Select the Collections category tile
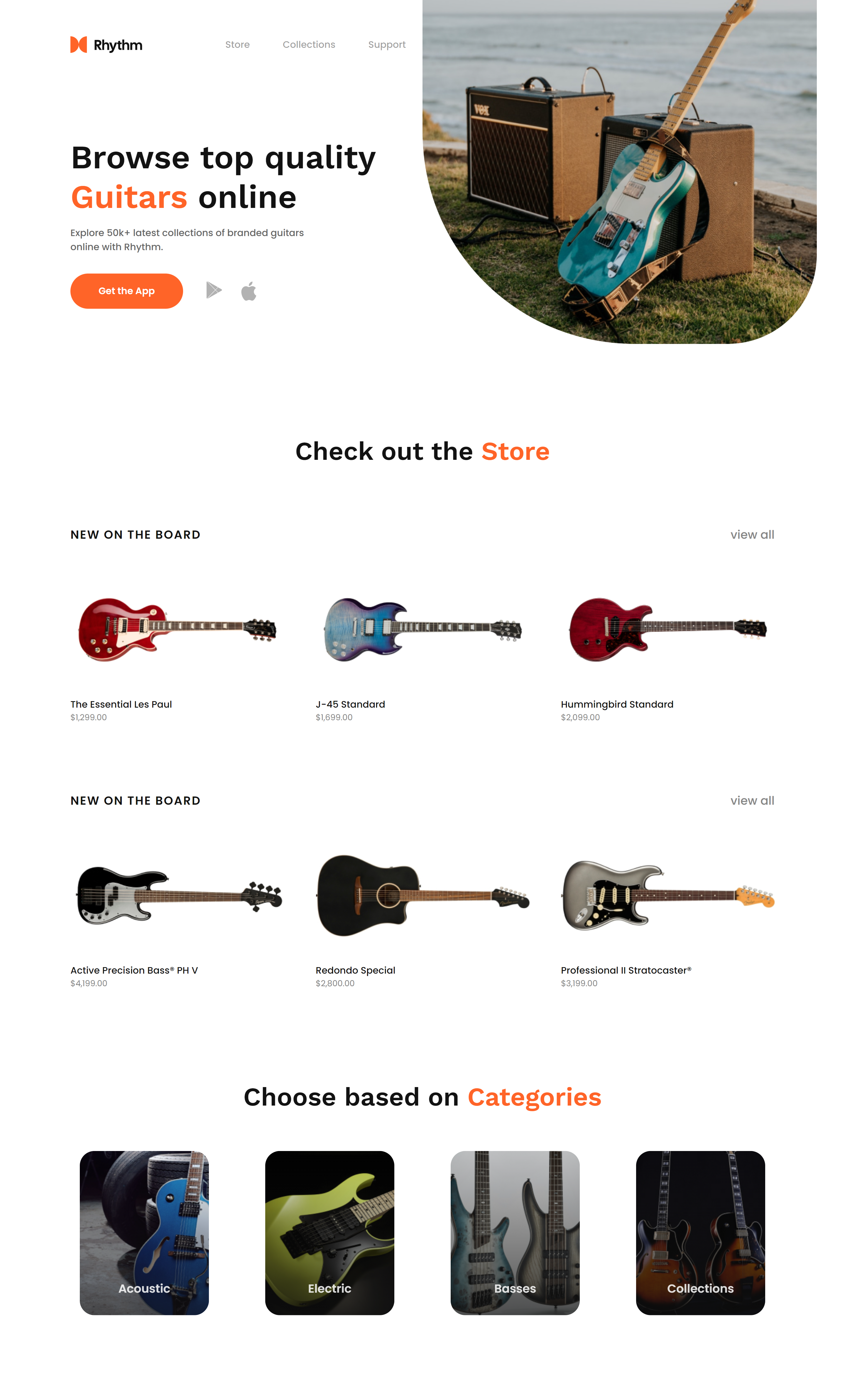The image size is (845, 1400). coord(700,1232)
